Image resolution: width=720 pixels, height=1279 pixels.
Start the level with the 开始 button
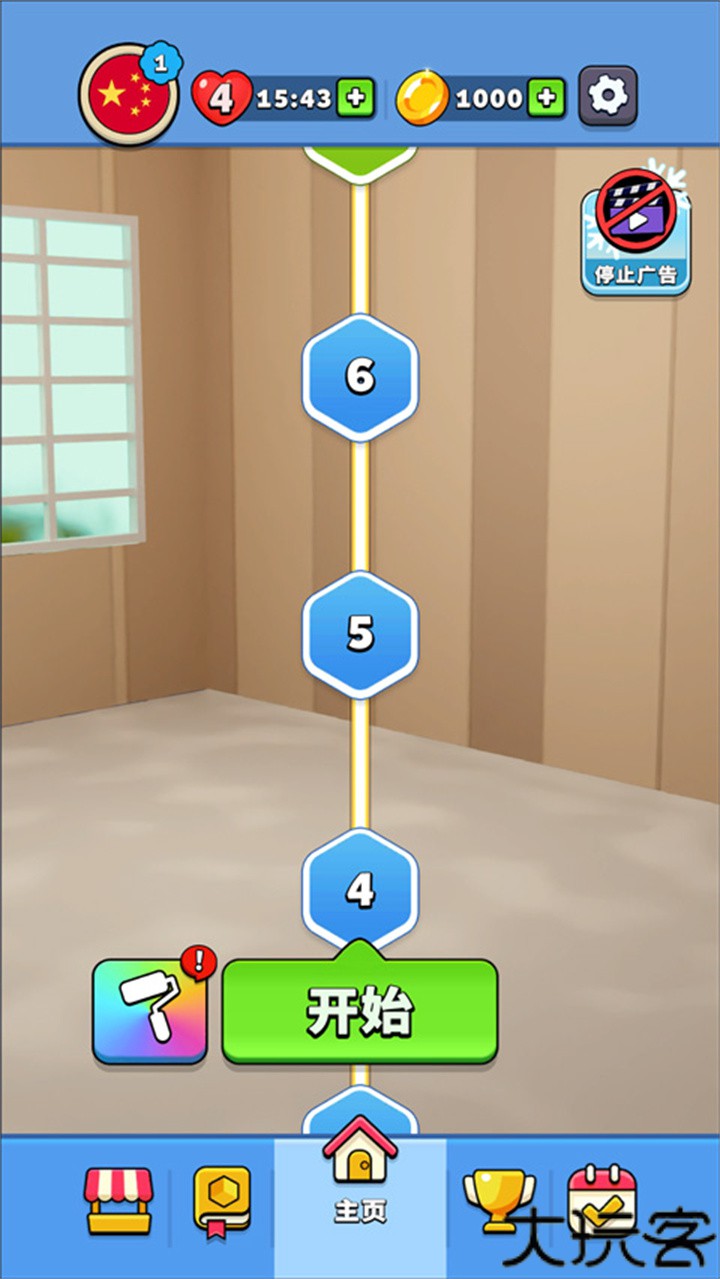coord(359,1012)
